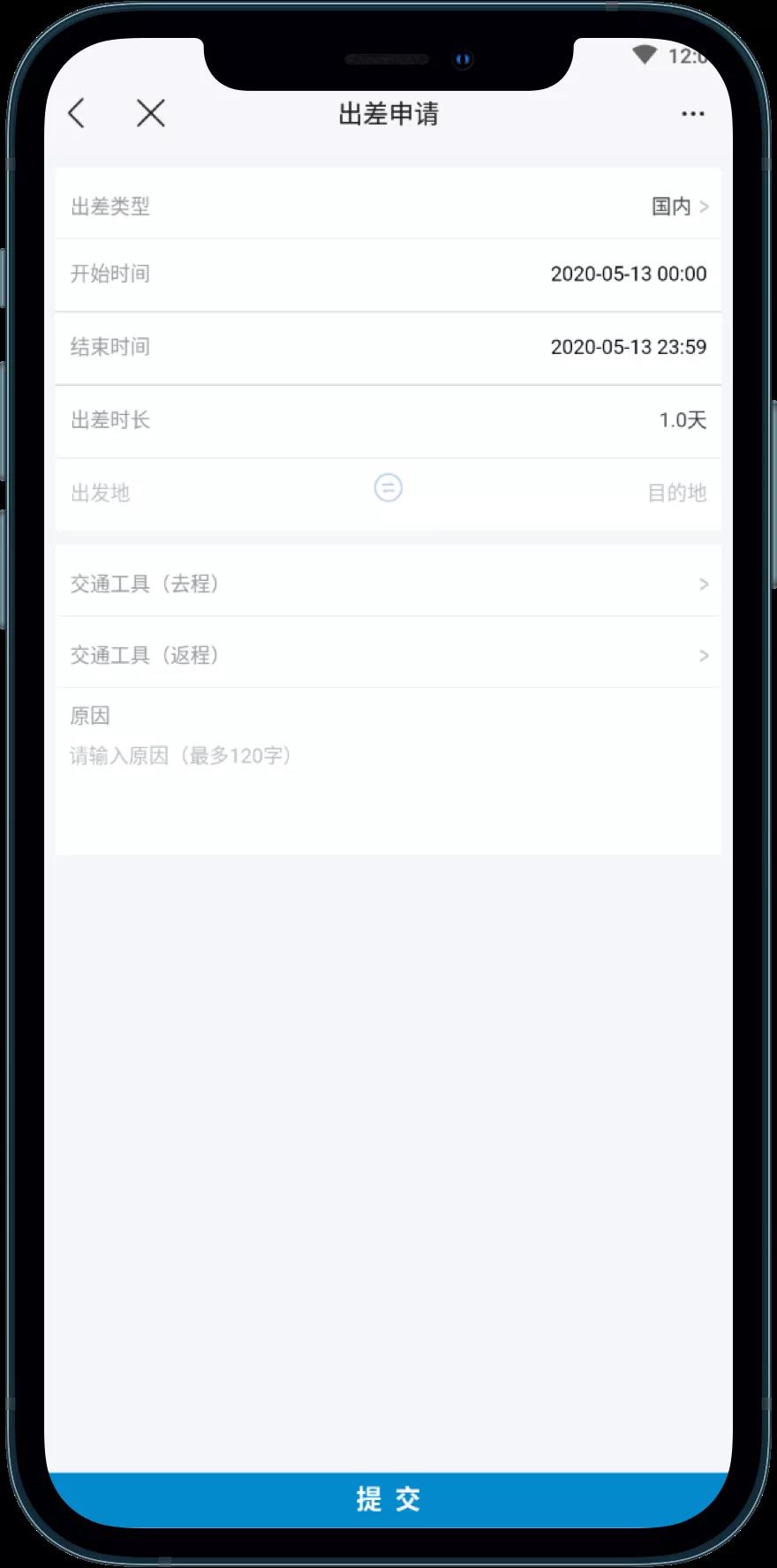777x1568 pixels.
Task: Select 交通工具（返程）
Action: (x=388, y=654)
